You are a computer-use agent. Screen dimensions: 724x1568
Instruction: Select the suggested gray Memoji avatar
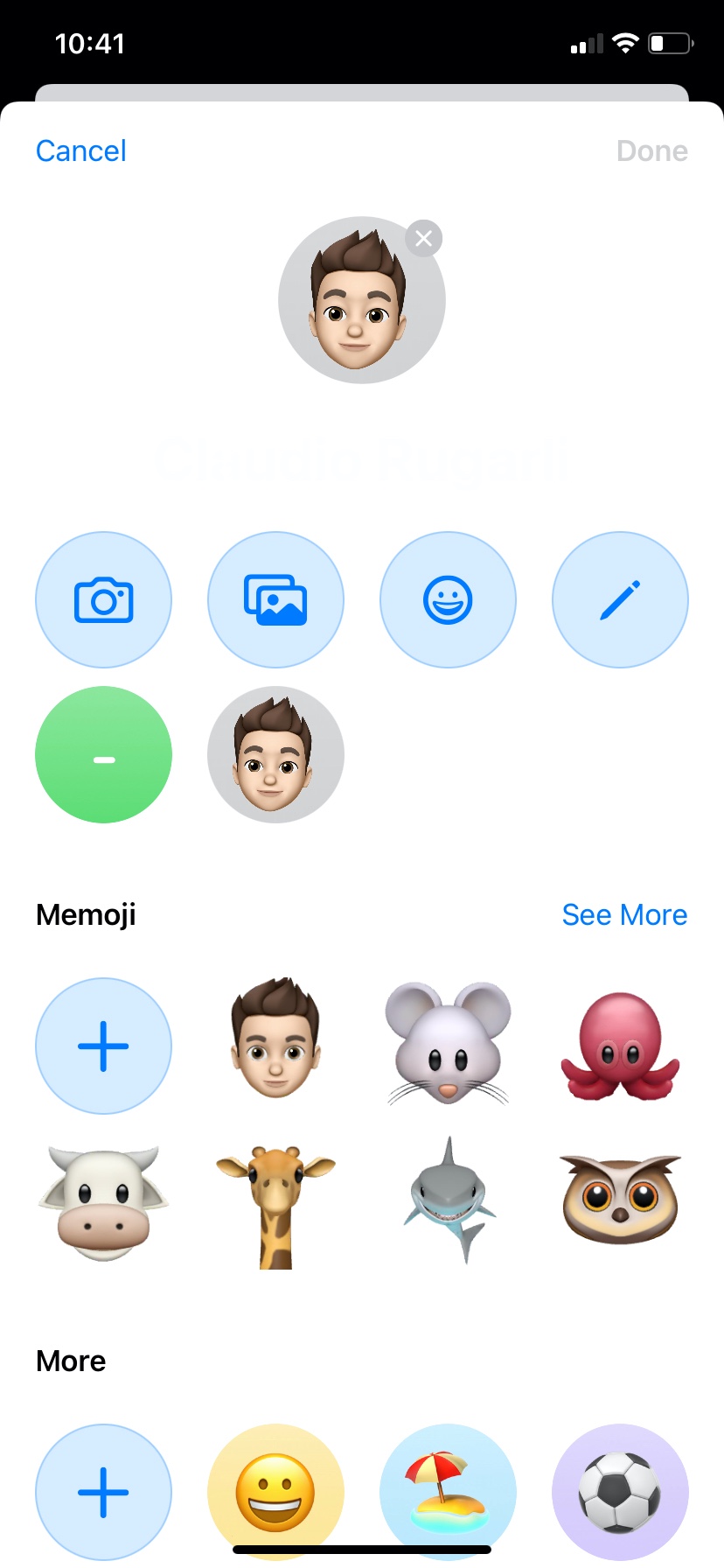click(275, 755)
